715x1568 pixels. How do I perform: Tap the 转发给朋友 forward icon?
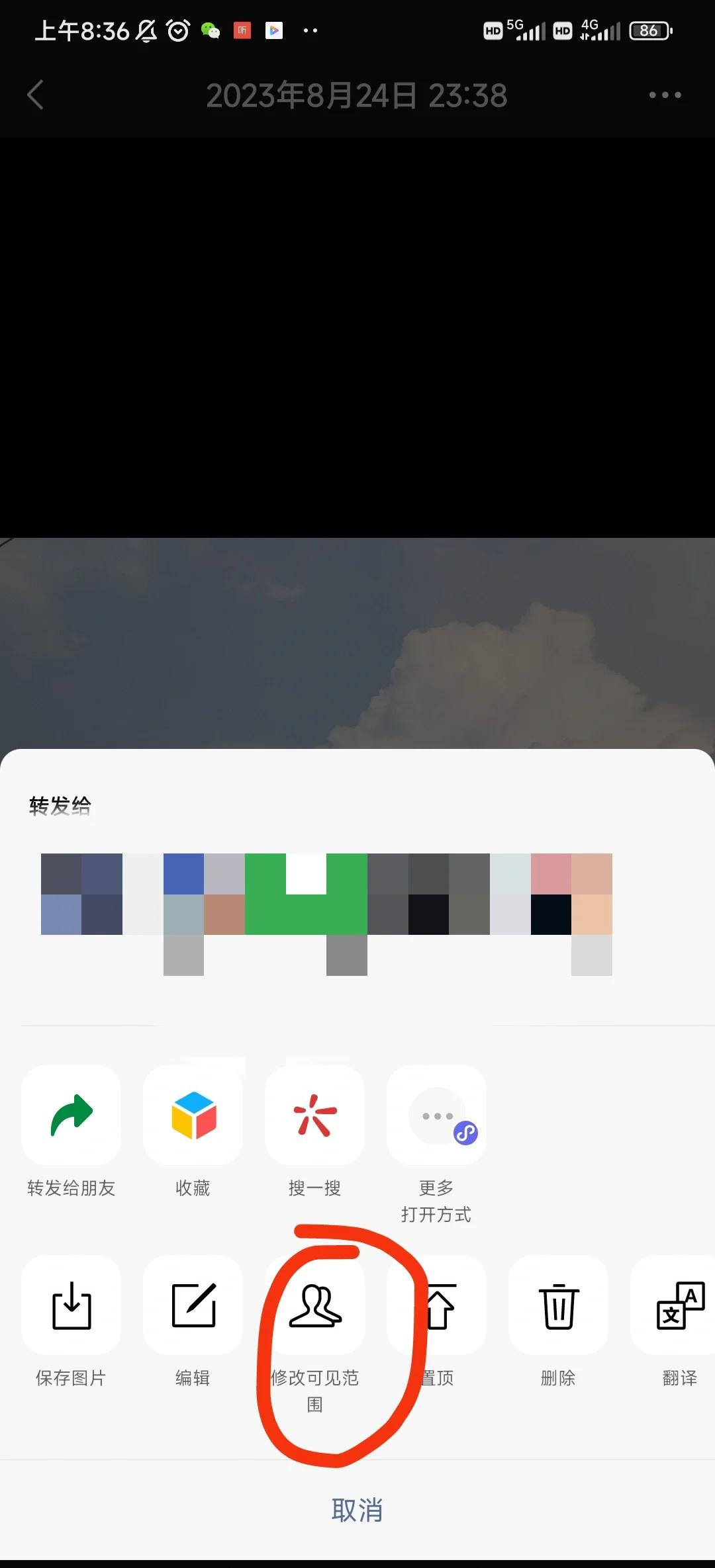pos(71,1115)
